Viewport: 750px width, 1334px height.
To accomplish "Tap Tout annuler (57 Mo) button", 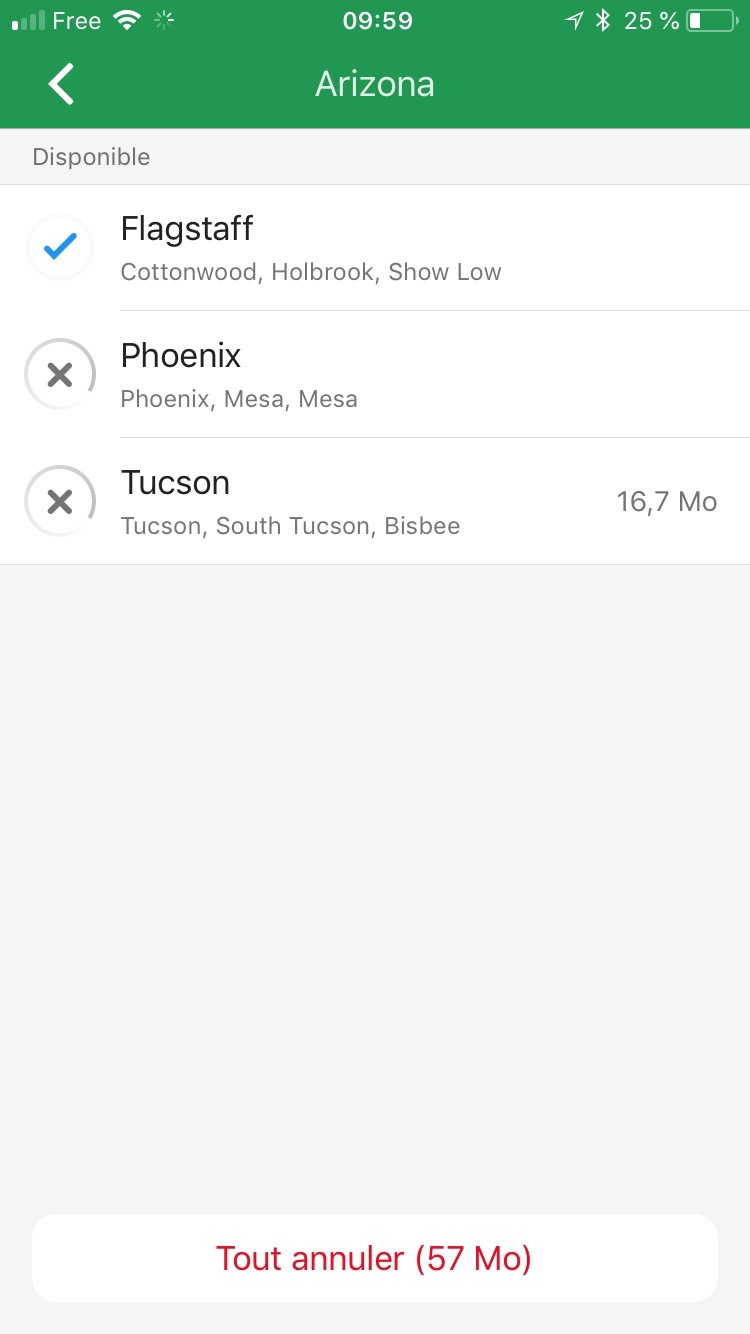I will tap(374, 1258).
